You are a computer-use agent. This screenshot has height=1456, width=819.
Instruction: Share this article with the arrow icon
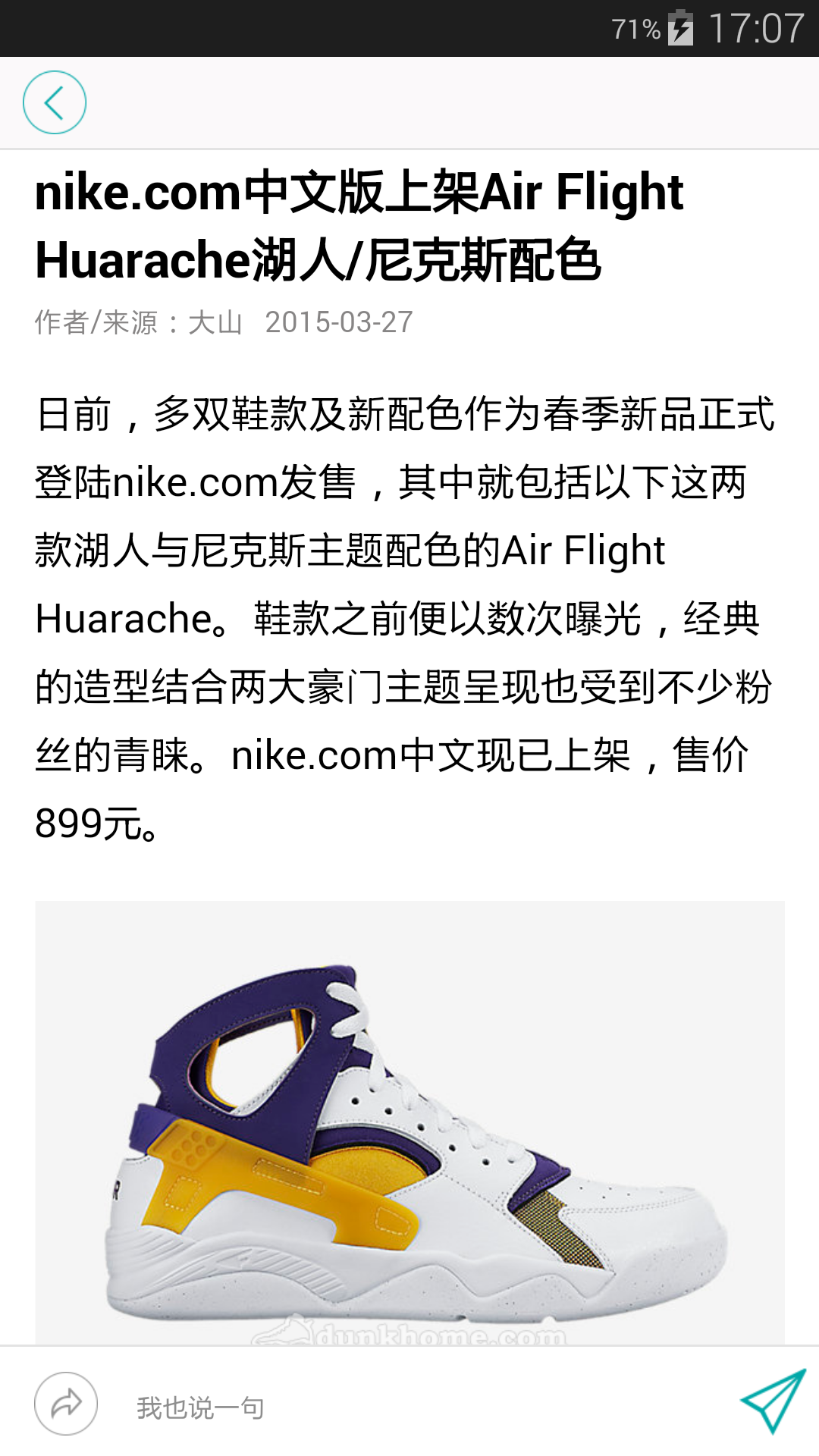(66, 1404)
